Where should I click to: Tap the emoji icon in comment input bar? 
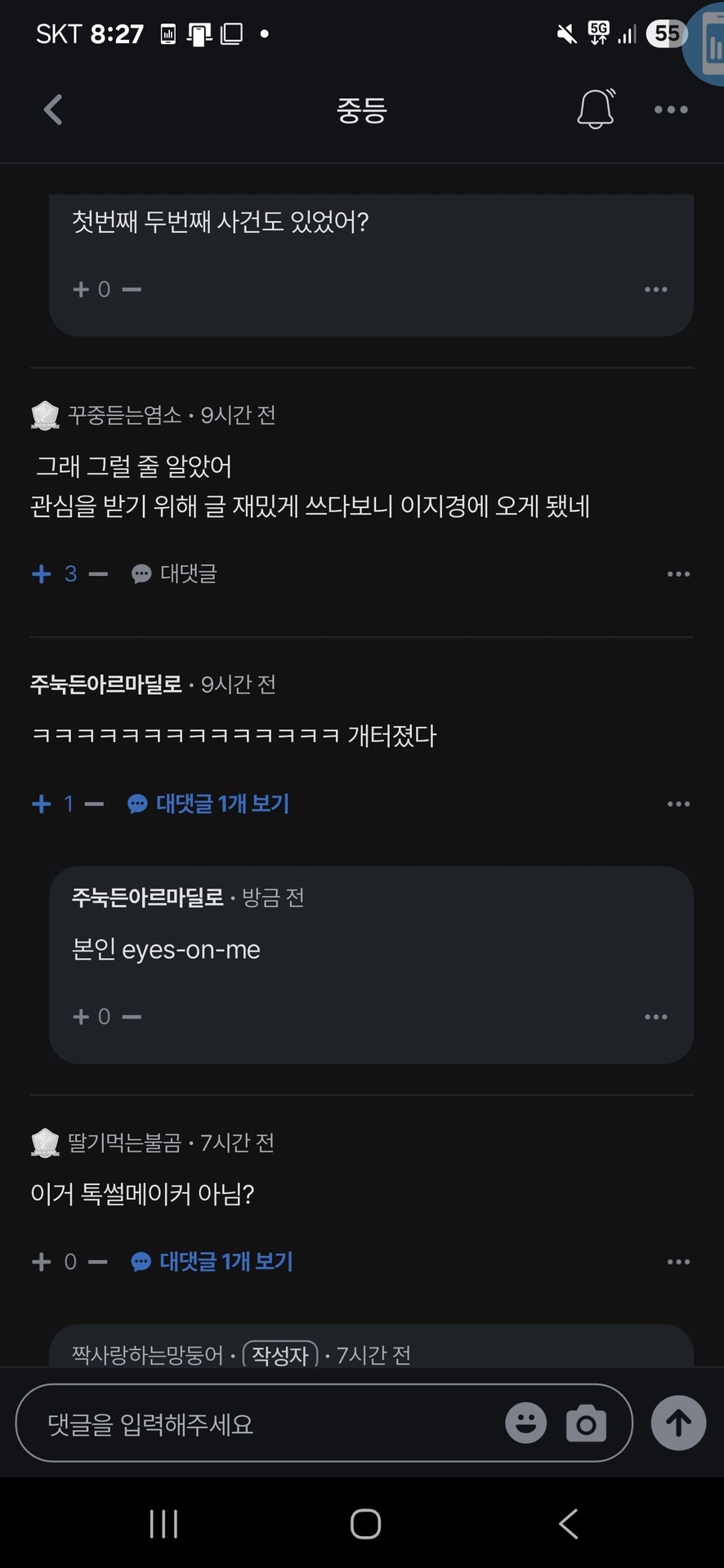coord(525,1423)
